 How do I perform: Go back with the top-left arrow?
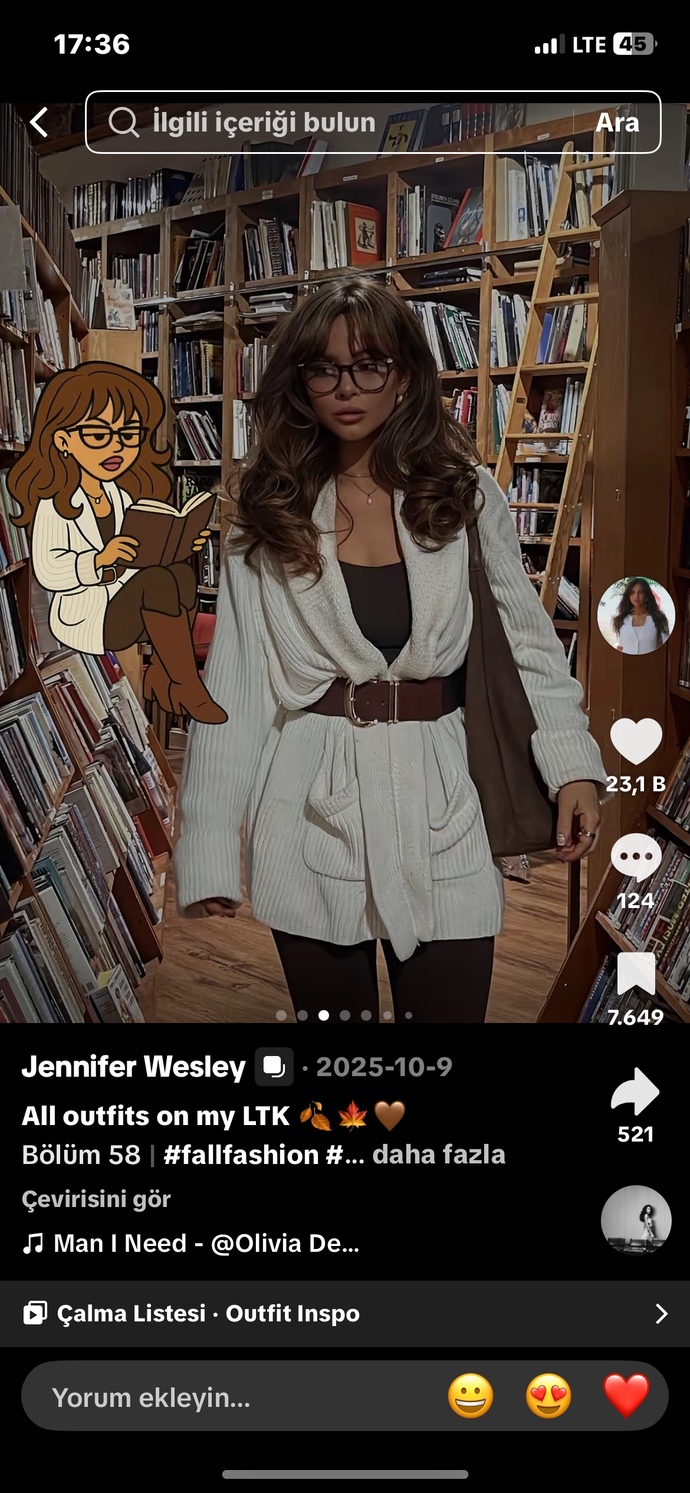(39, 122)
